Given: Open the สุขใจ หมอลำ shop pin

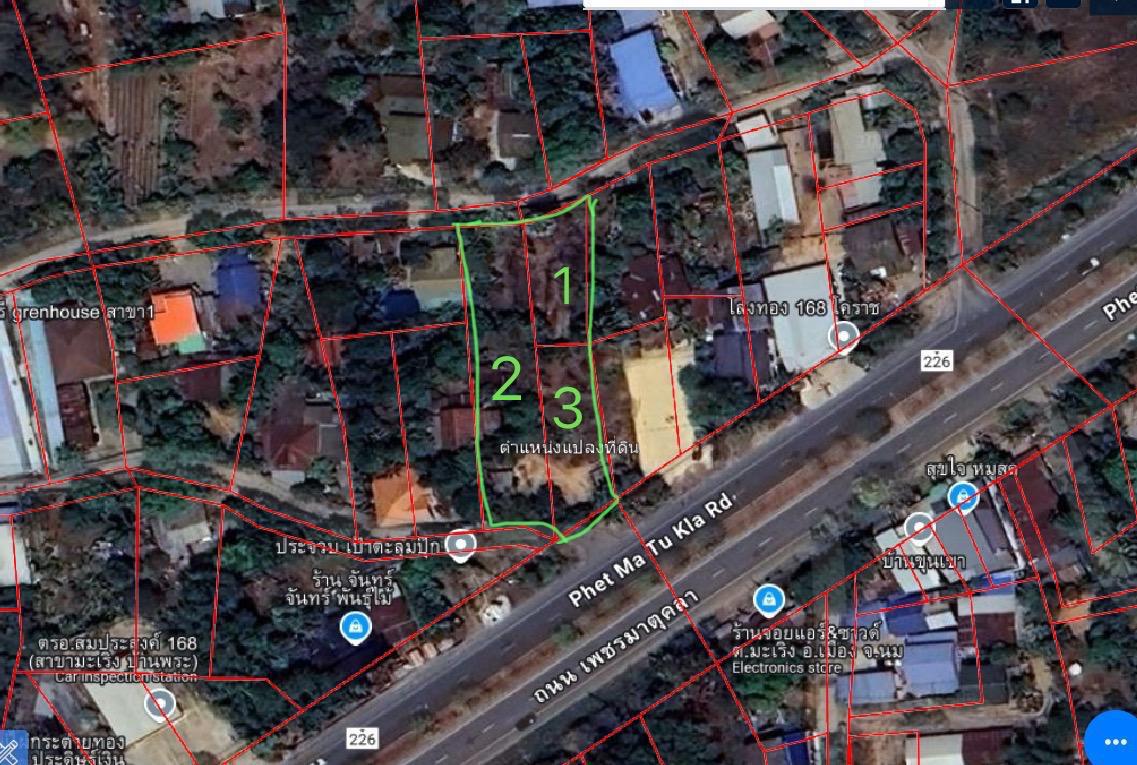Looking at the screenshot, I should click(963, 494).
